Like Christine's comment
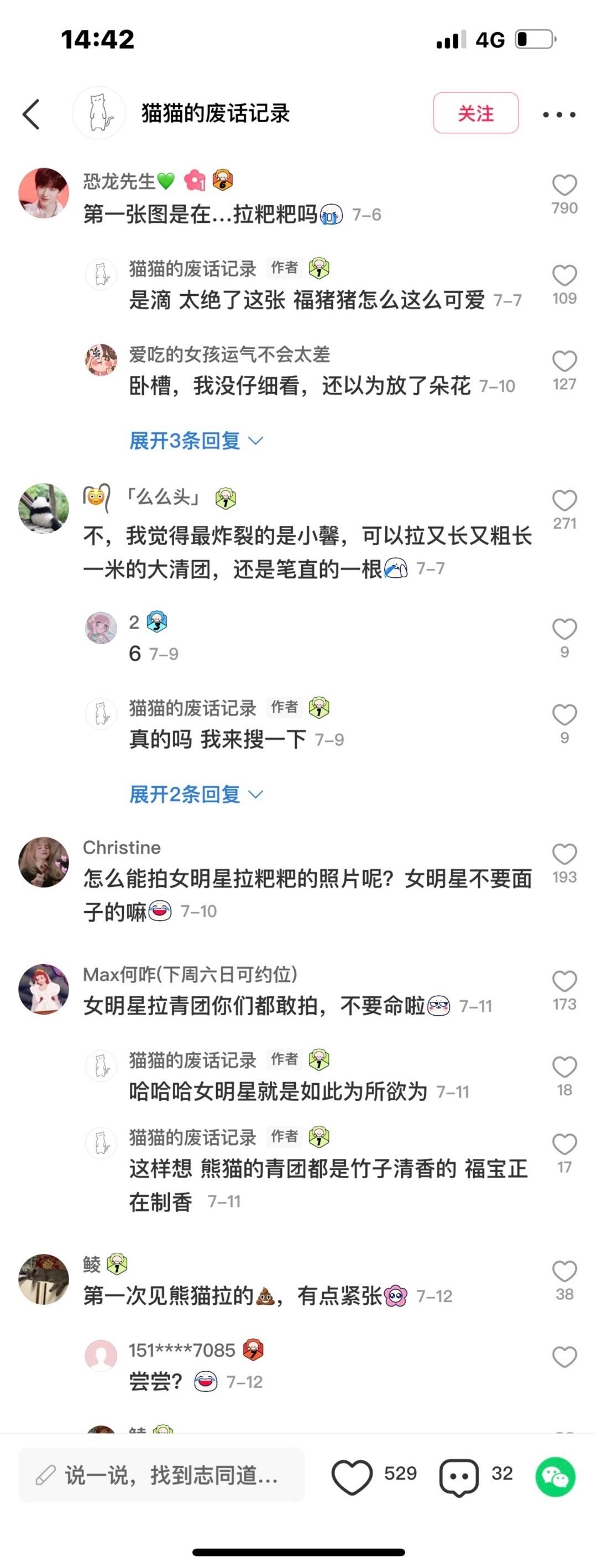The width and height of the screenshot is (597, 1568). pos(564,854)
